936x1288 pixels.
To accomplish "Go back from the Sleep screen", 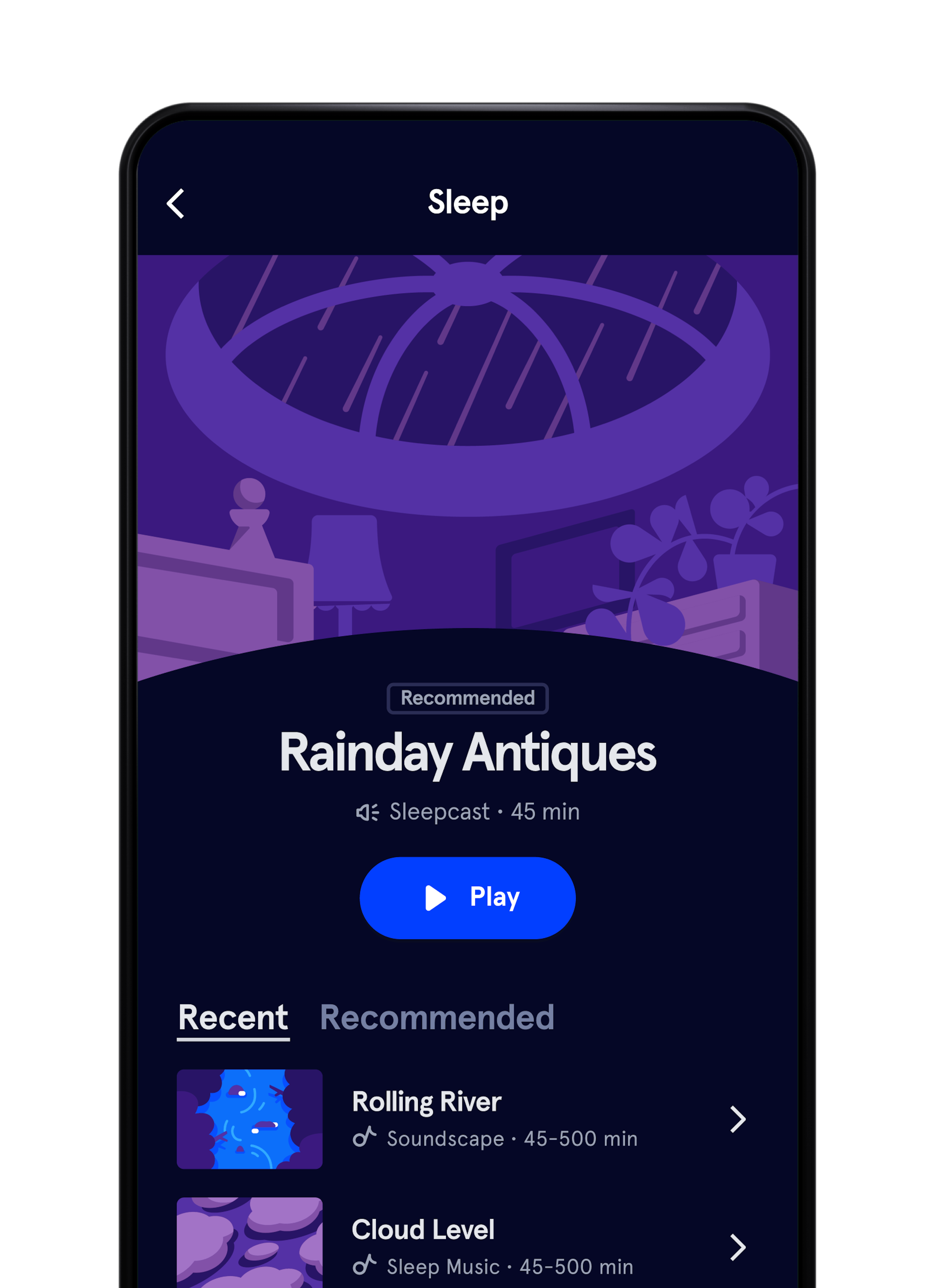I will tap(176, 203).
